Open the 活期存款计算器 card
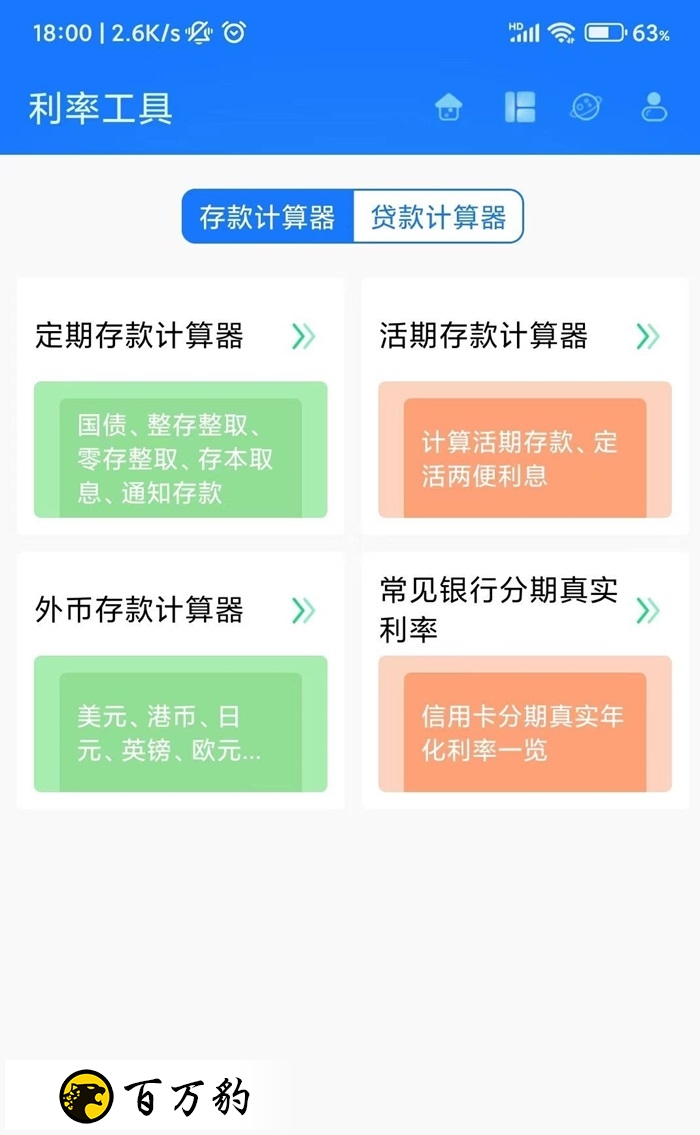The width and height of the screenshot is (700, 1135). (524, 406)
